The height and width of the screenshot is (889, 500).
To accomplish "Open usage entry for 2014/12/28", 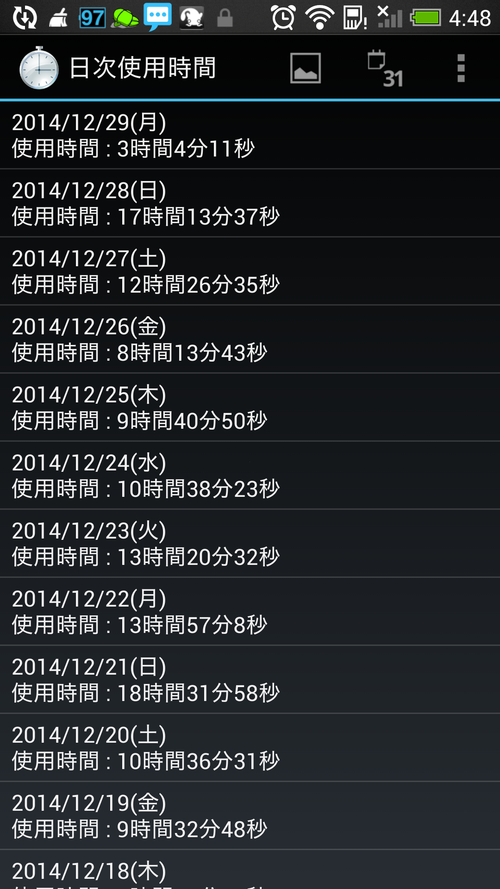I will 250,203.
